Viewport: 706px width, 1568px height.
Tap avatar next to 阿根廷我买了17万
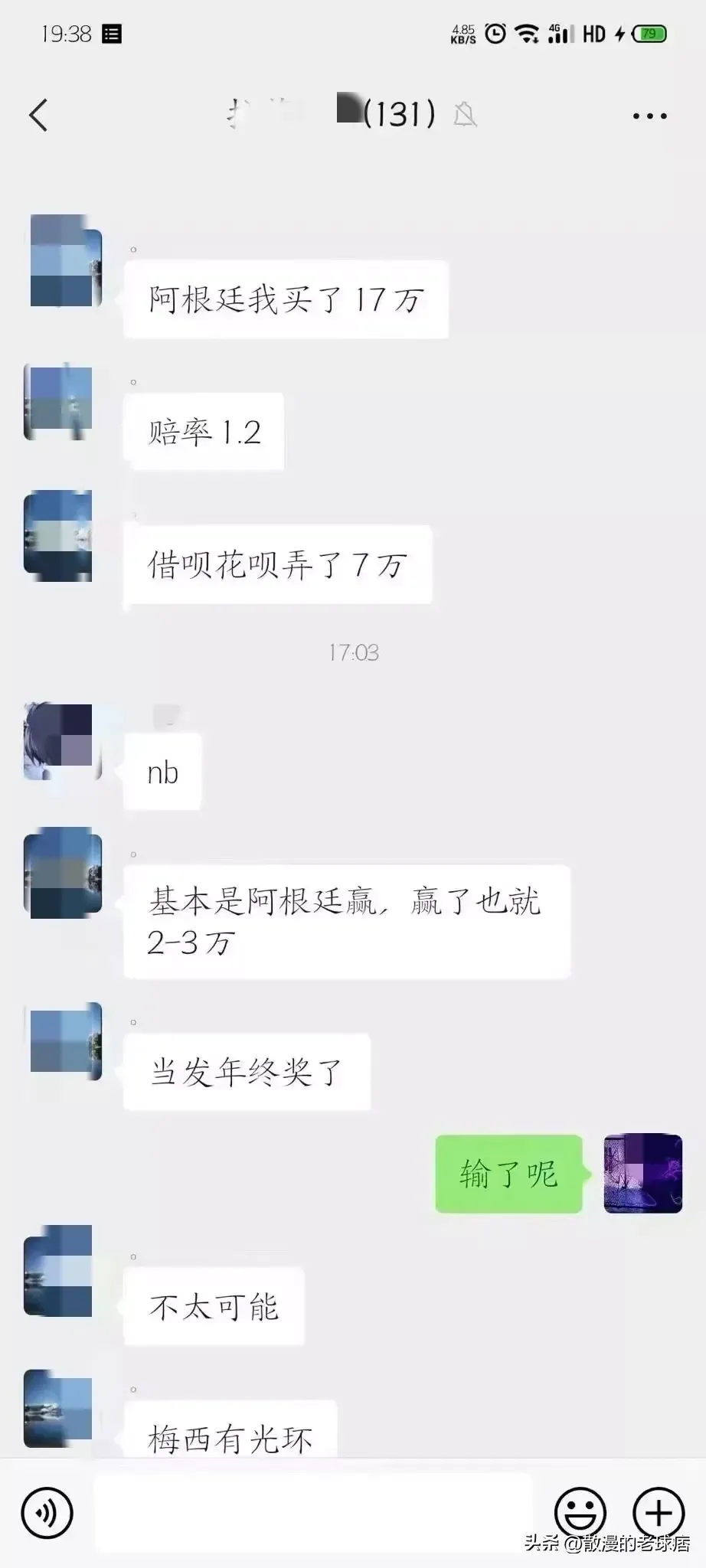click(x=66, y=261)
